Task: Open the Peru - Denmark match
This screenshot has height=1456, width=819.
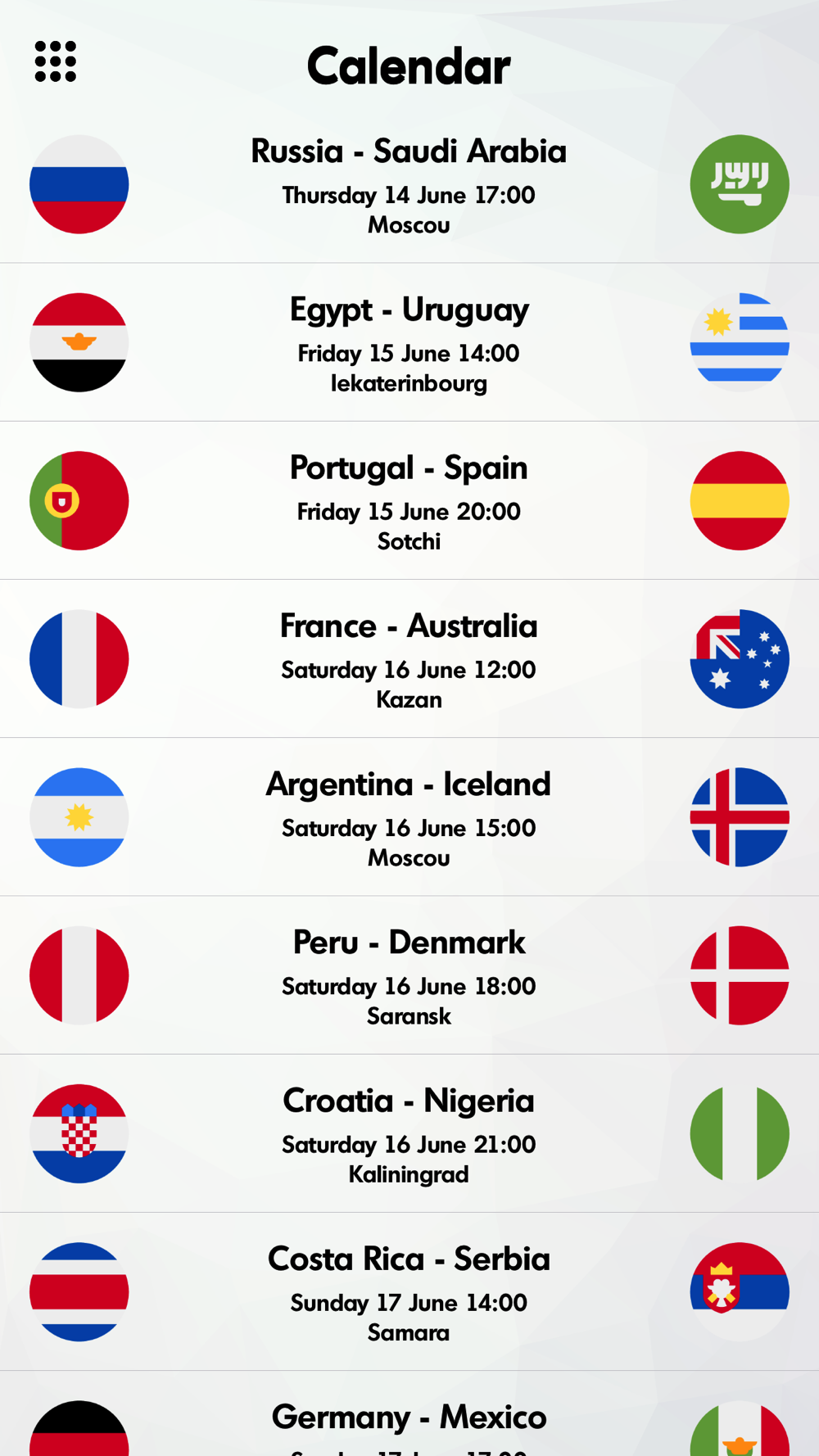Action: (x=409, y=974)
